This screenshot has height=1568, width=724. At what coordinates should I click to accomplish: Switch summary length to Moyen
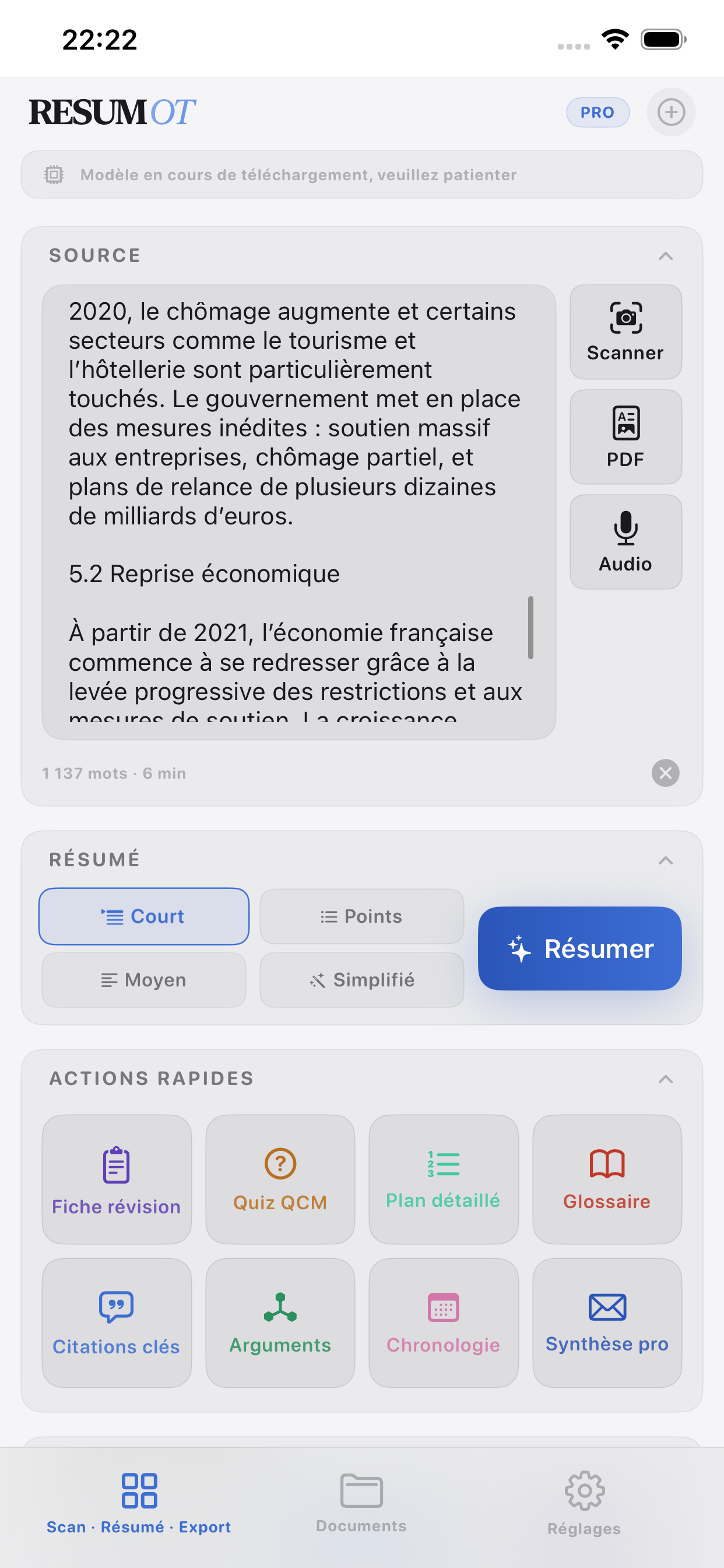(143, 980)
